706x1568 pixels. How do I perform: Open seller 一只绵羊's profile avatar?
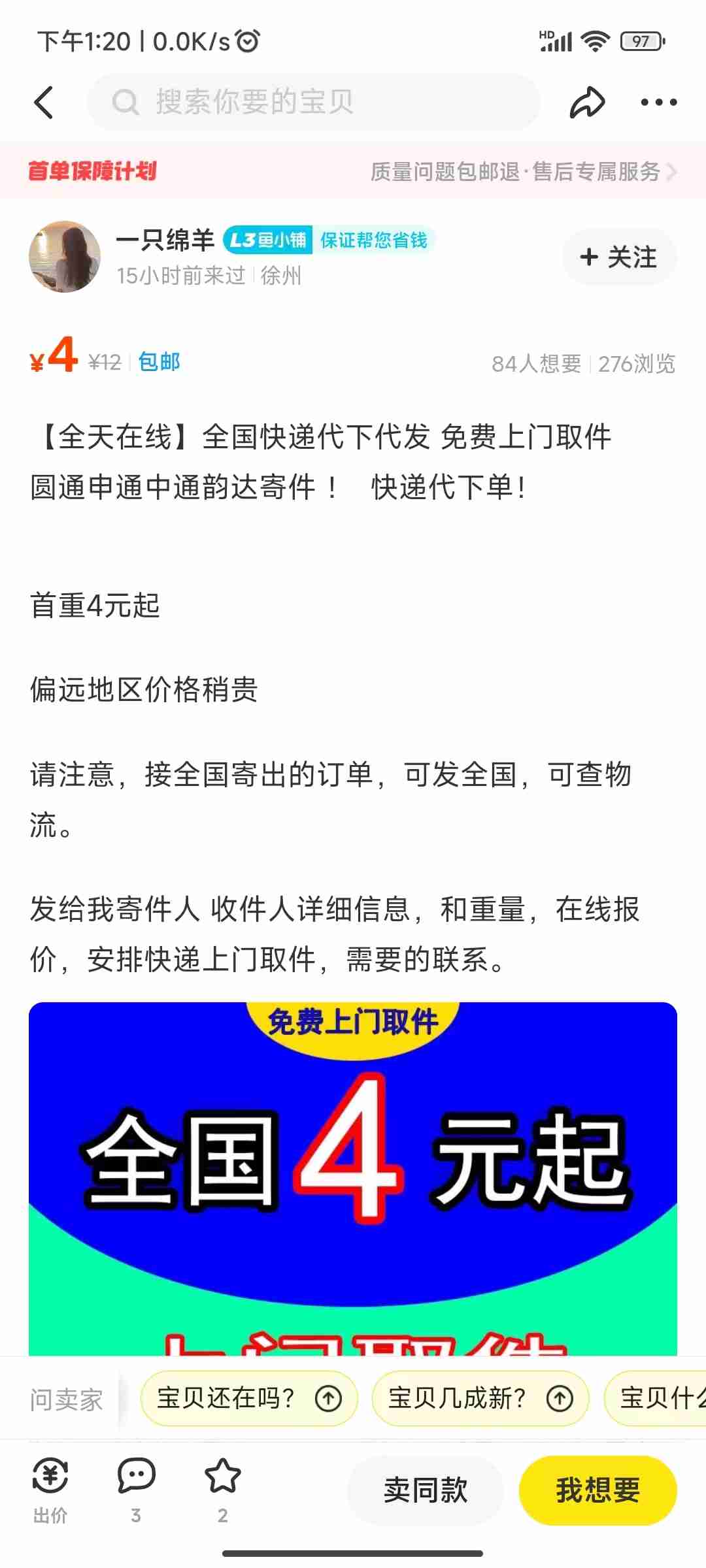65,257
